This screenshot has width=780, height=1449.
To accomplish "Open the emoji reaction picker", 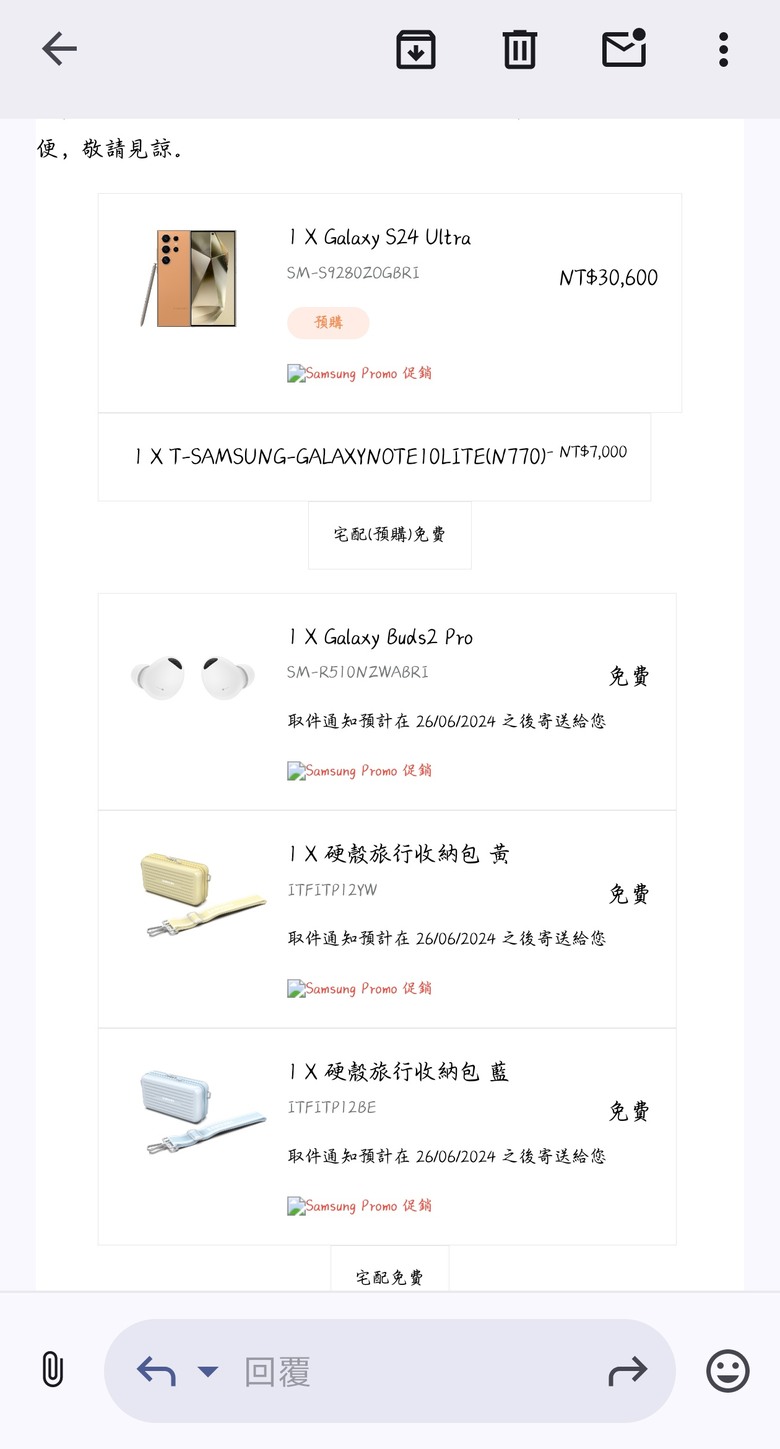I will click(728, 1370).
